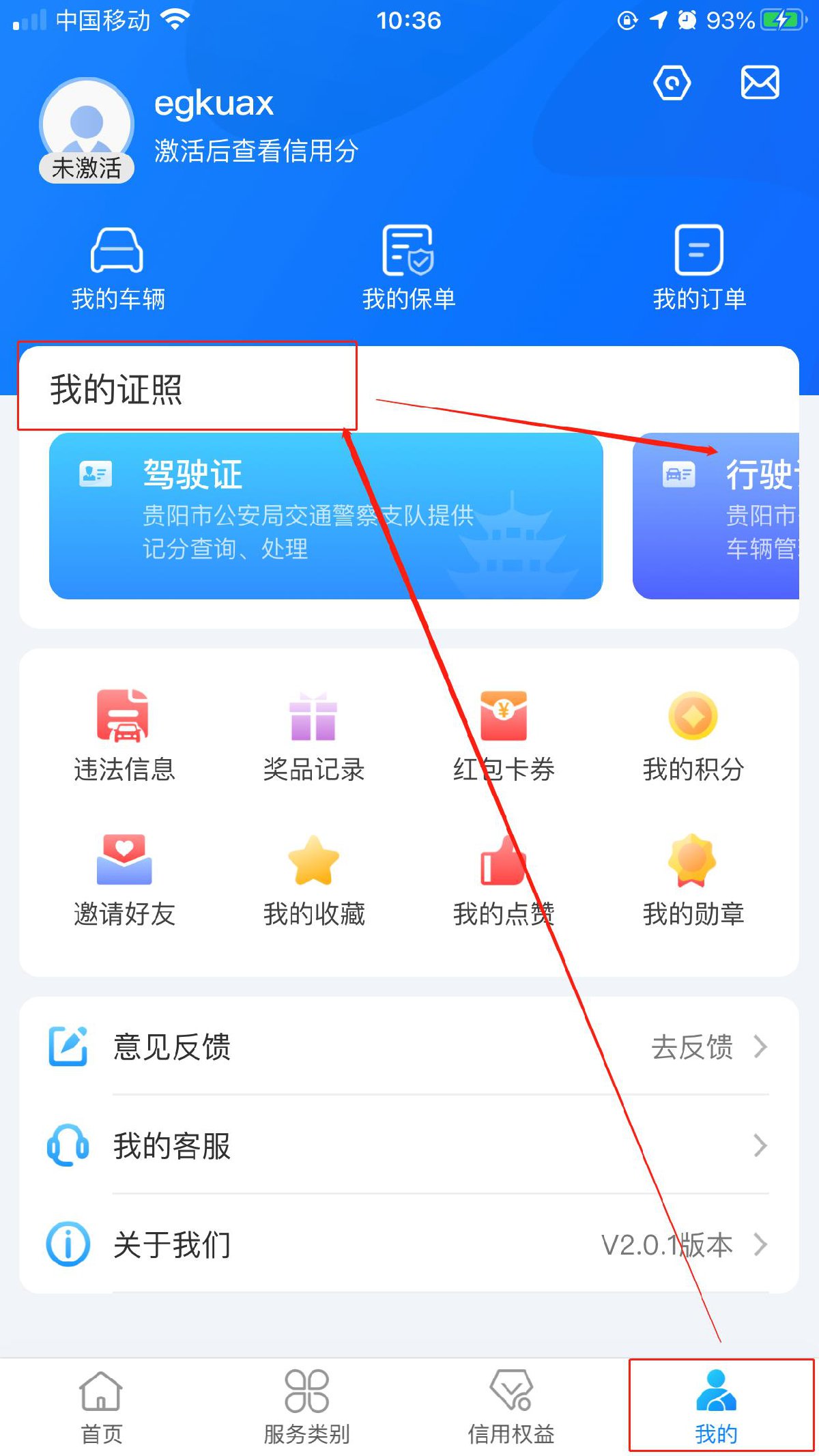Switch to the 信用权益 credit benefits tab
The height and width of the screenshot is (1456, 819).
tap(511, 1408)
